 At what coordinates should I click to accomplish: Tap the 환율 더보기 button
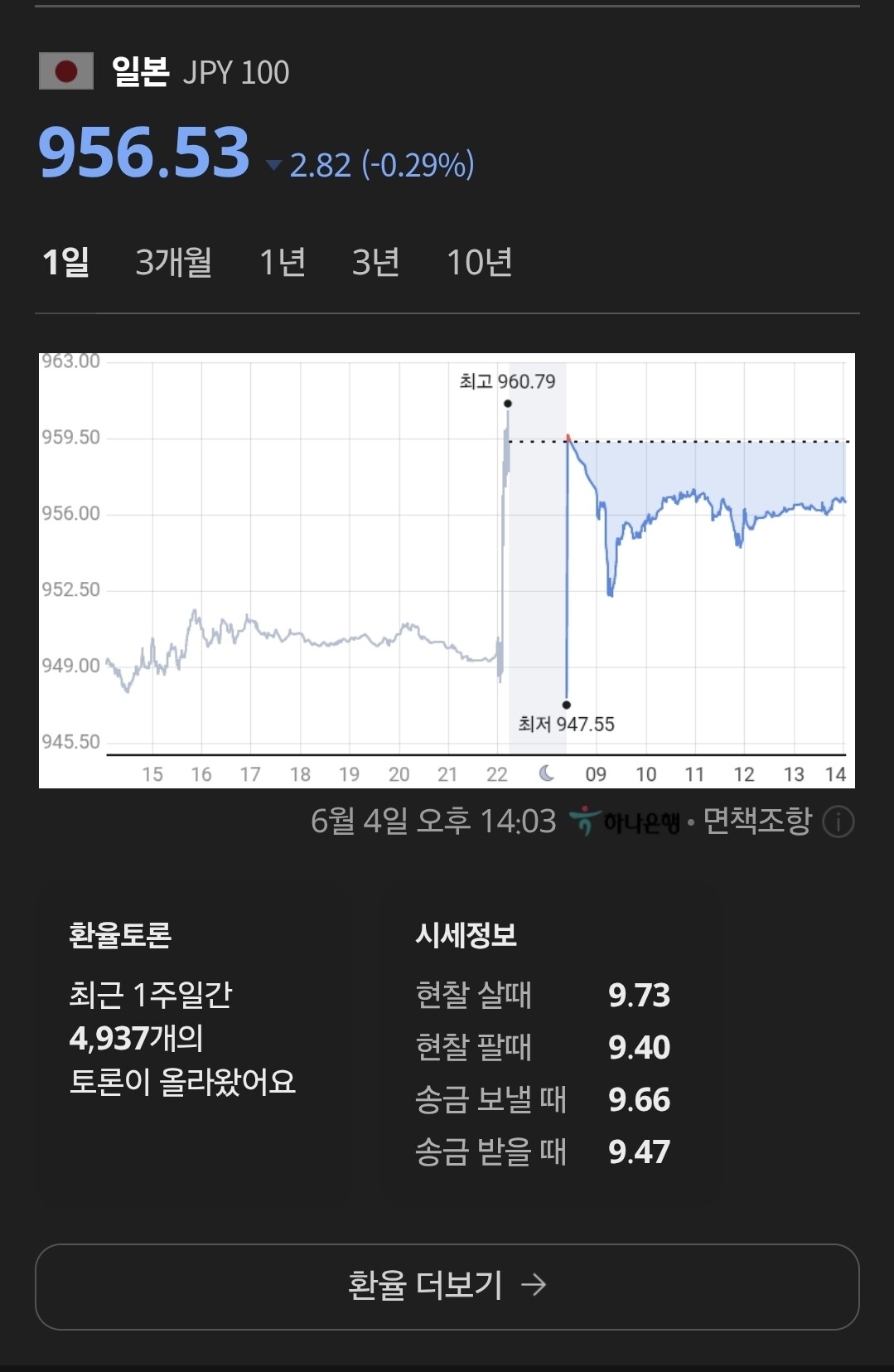click(x=447, y=1286)
